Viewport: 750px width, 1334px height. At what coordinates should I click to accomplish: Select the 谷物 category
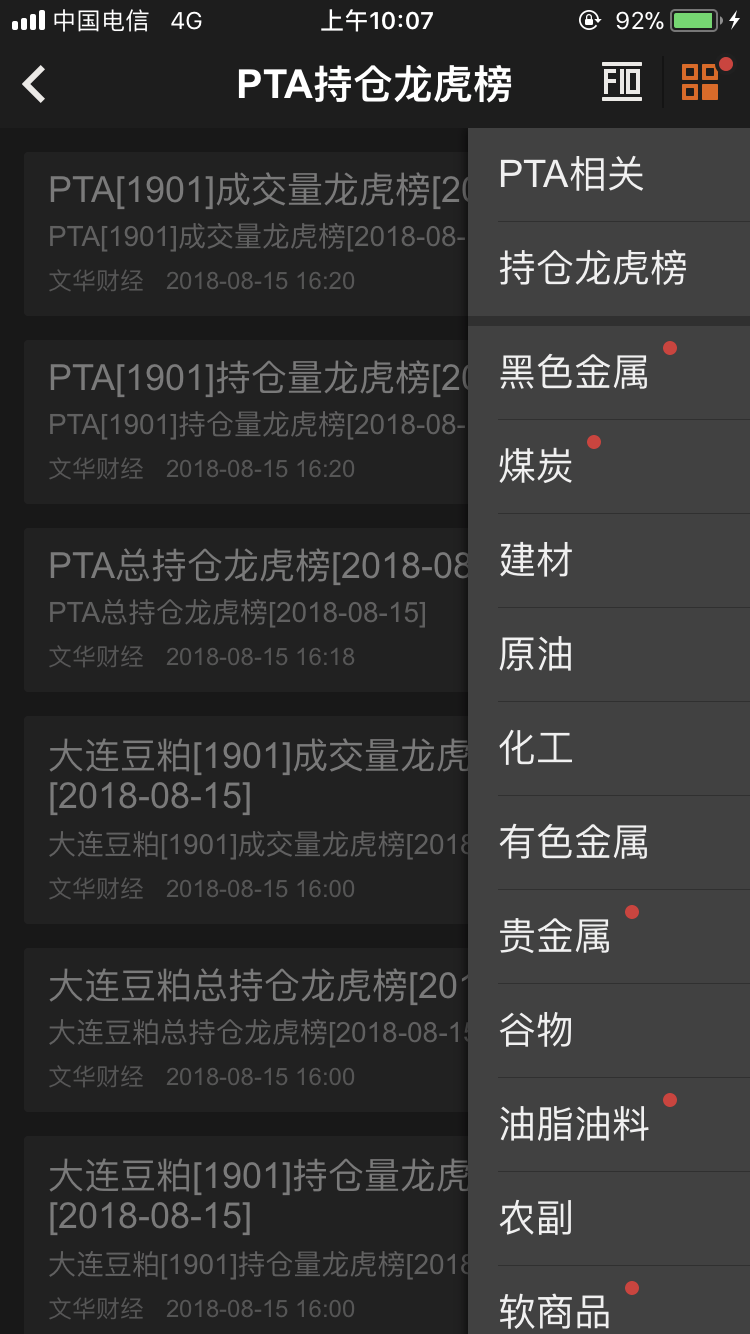coord(536,1030)
